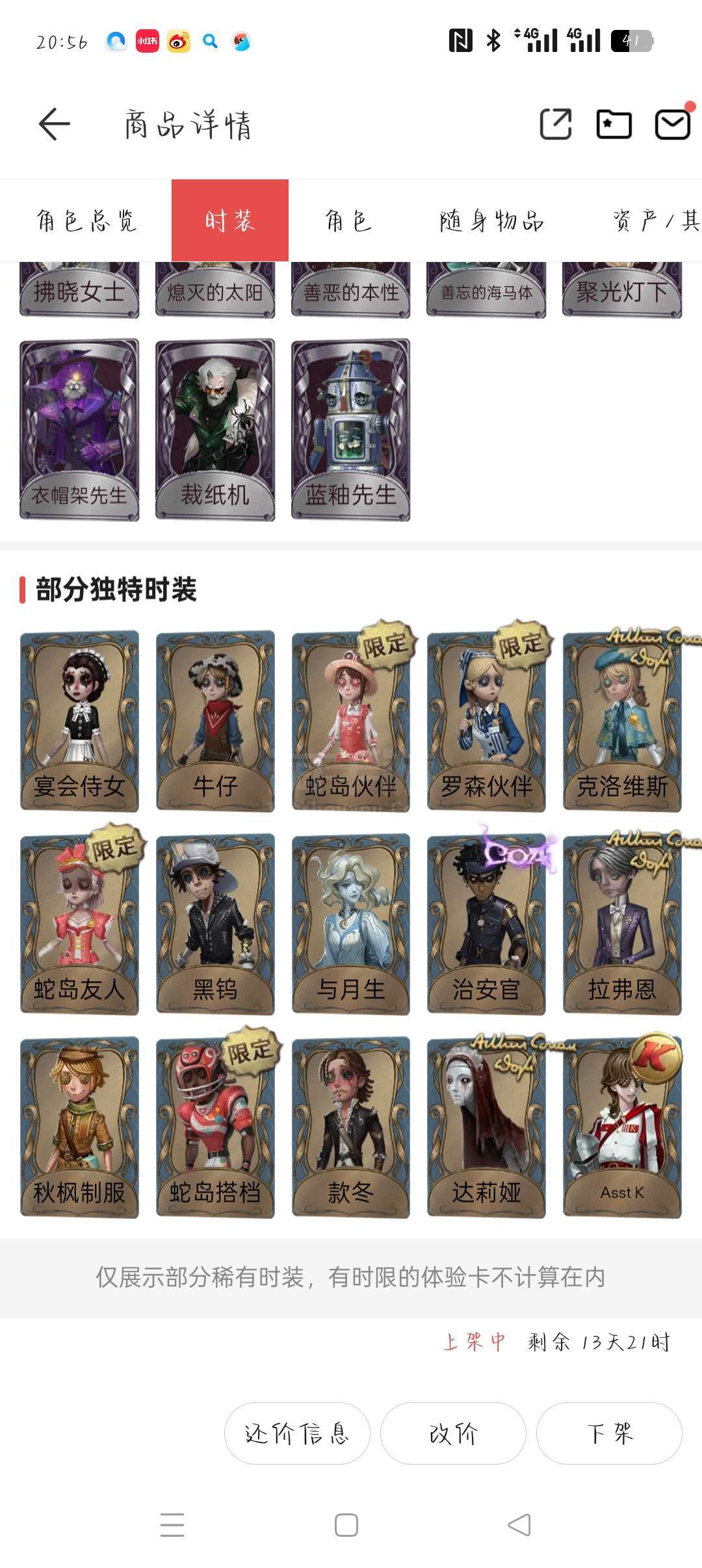
Task: Switch to the 角色总览 tab
Action: [86, 221]
